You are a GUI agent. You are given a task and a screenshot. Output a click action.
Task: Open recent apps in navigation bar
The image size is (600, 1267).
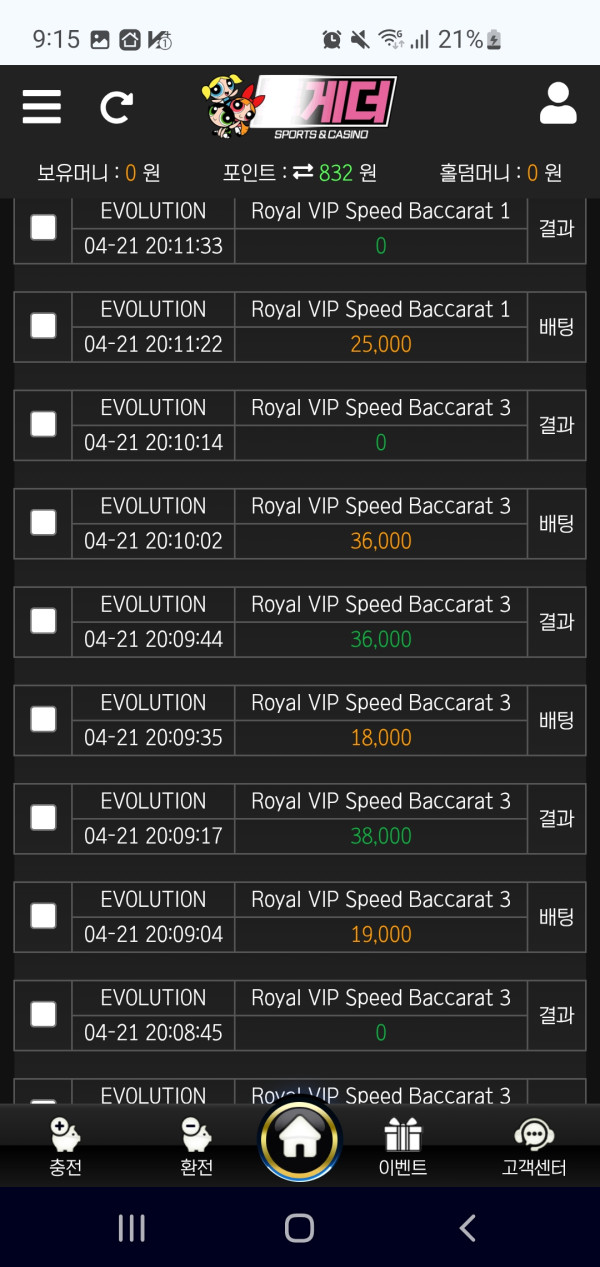[132, 1227]
